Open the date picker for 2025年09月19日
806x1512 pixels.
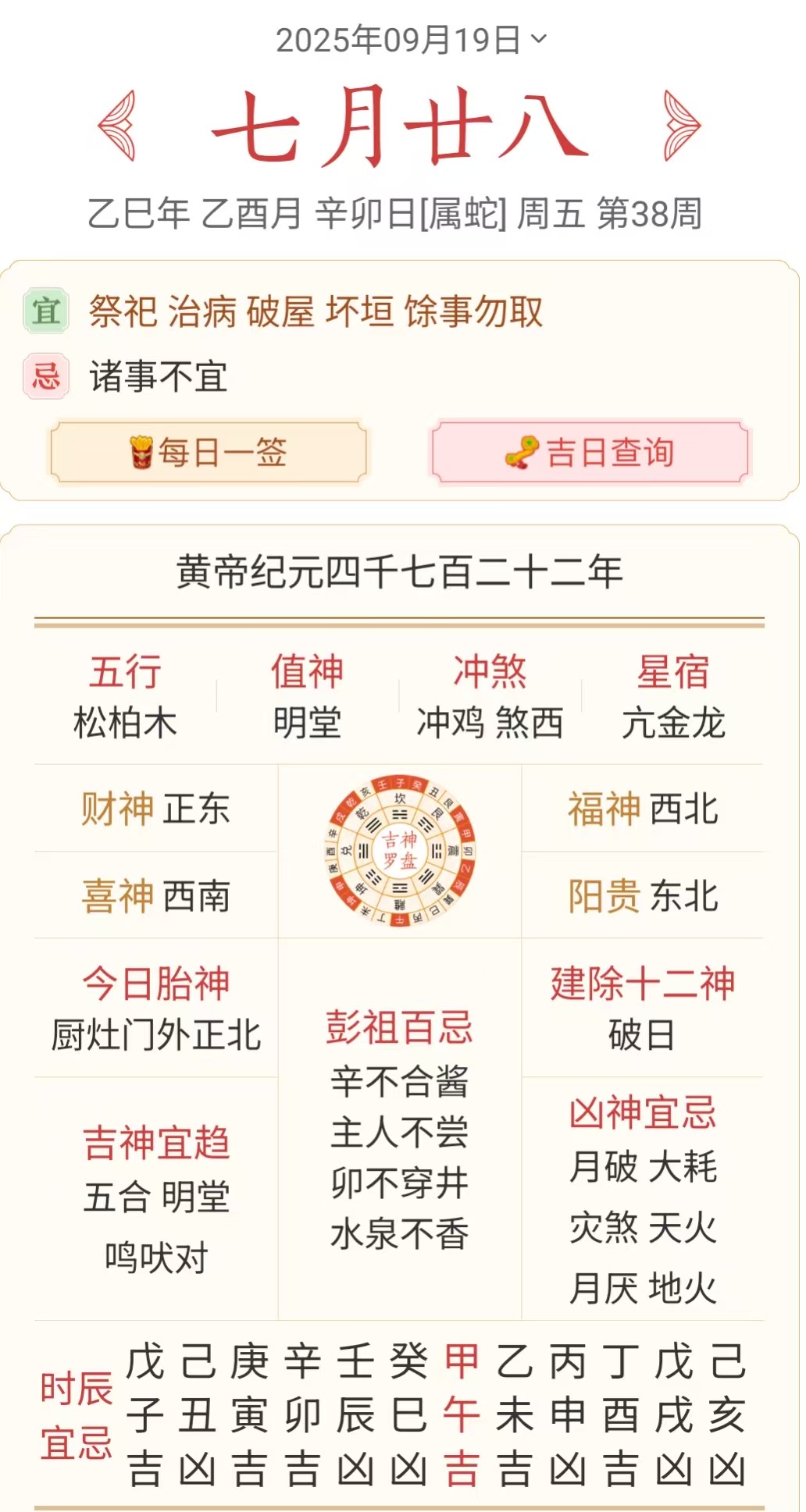pyautogui.click(x=411, y=39)
